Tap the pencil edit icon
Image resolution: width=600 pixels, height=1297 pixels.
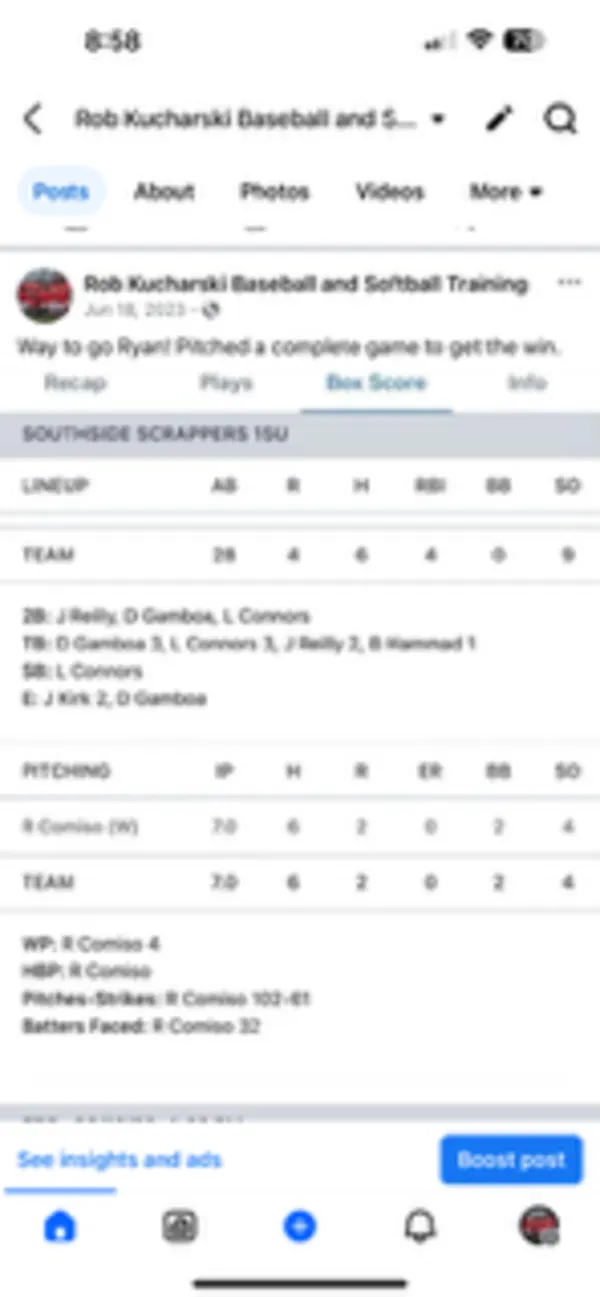coord(498,120)
